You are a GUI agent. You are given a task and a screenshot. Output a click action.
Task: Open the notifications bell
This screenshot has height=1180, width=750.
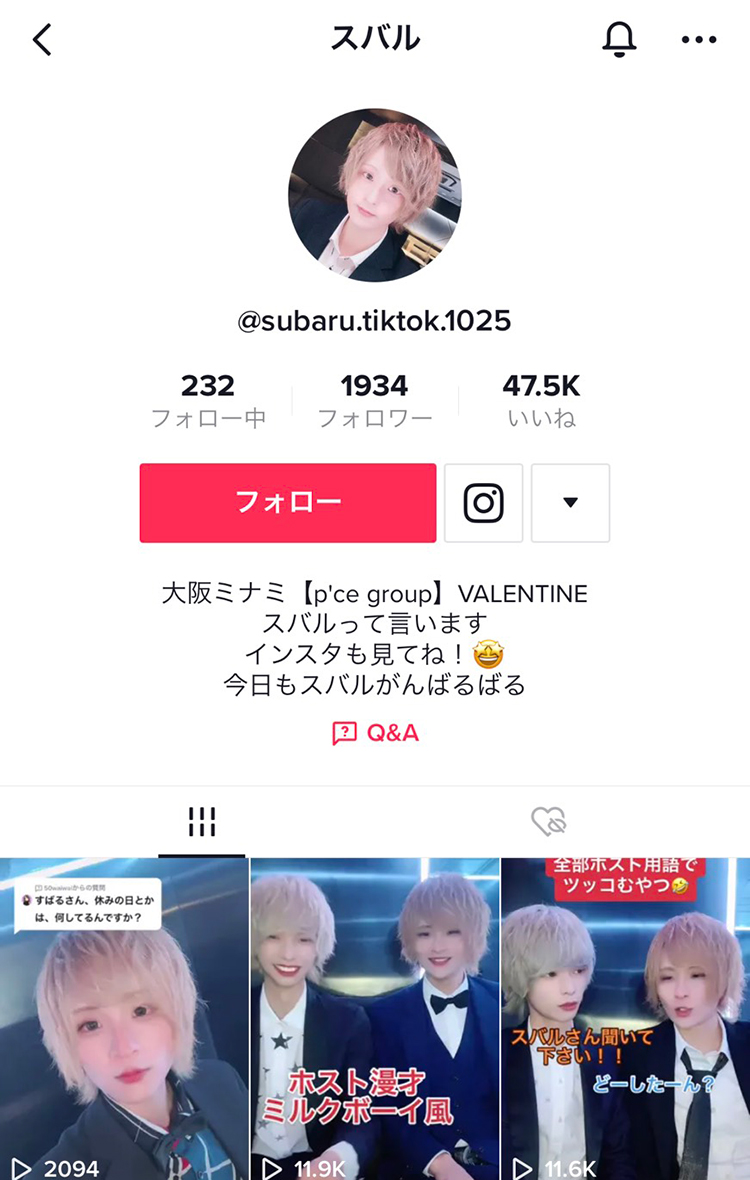619,39
